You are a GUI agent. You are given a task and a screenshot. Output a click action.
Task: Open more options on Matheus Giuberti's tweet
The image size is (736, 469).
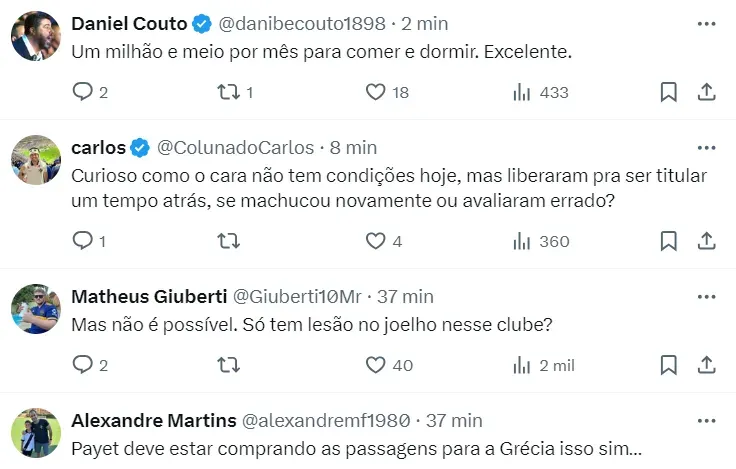pos(706,296)
